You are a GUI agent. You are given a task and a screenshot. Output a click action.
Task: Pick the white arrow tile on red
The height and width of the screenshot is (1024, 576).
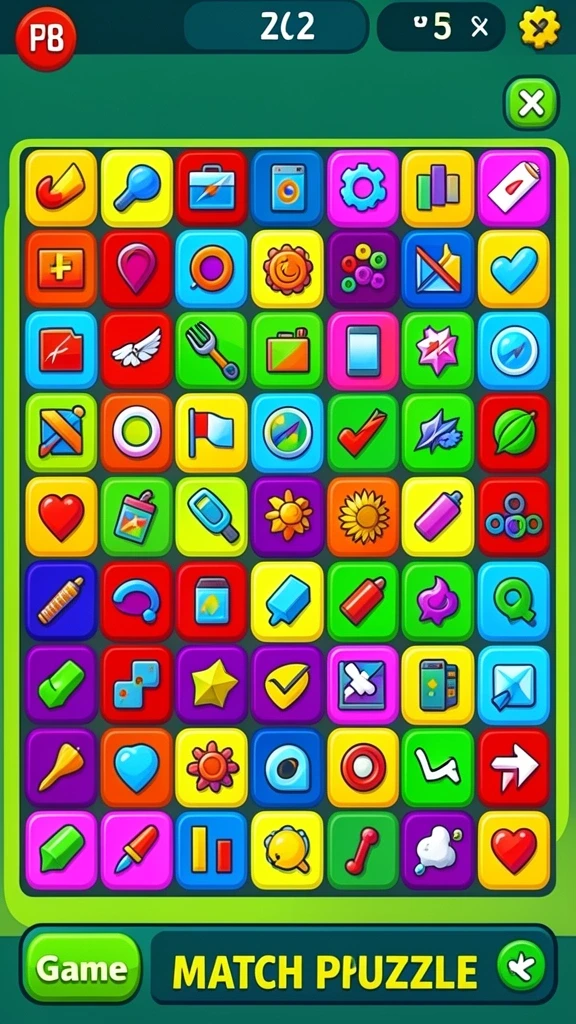pyautogui.click(x=514, y=767)
